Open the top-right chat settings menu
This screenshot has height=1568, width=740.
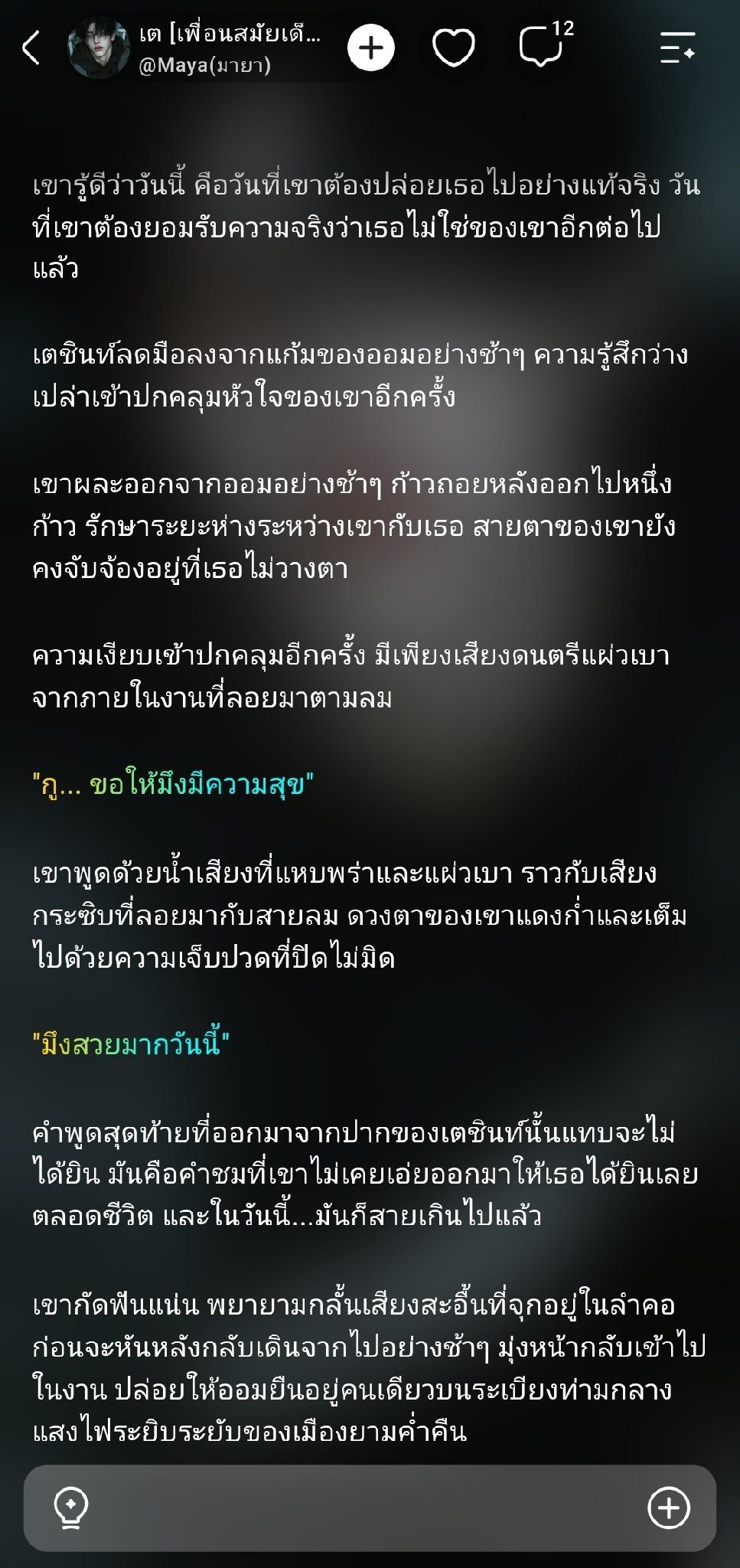(x=678, y=47)
